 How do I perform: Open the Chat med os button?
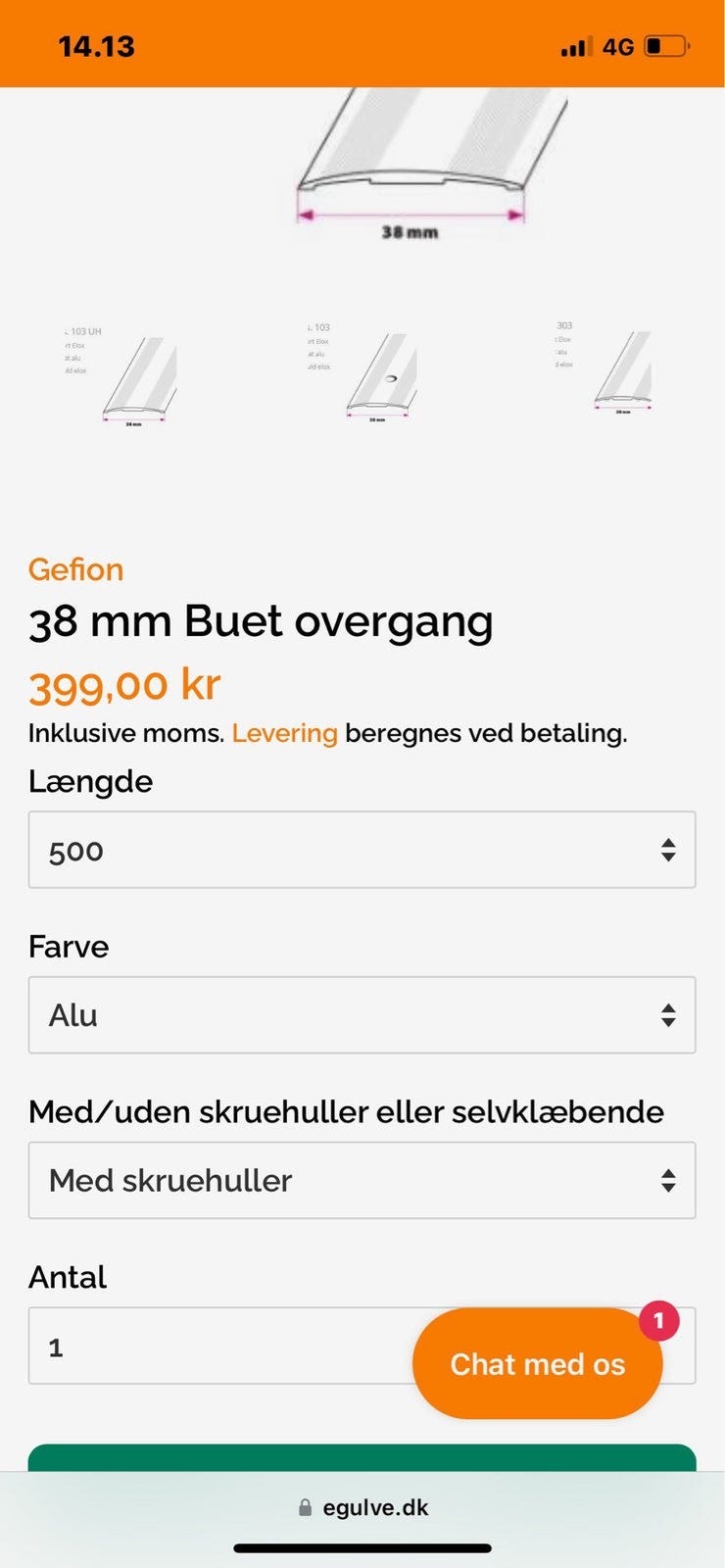click(x=537, y=1364)
